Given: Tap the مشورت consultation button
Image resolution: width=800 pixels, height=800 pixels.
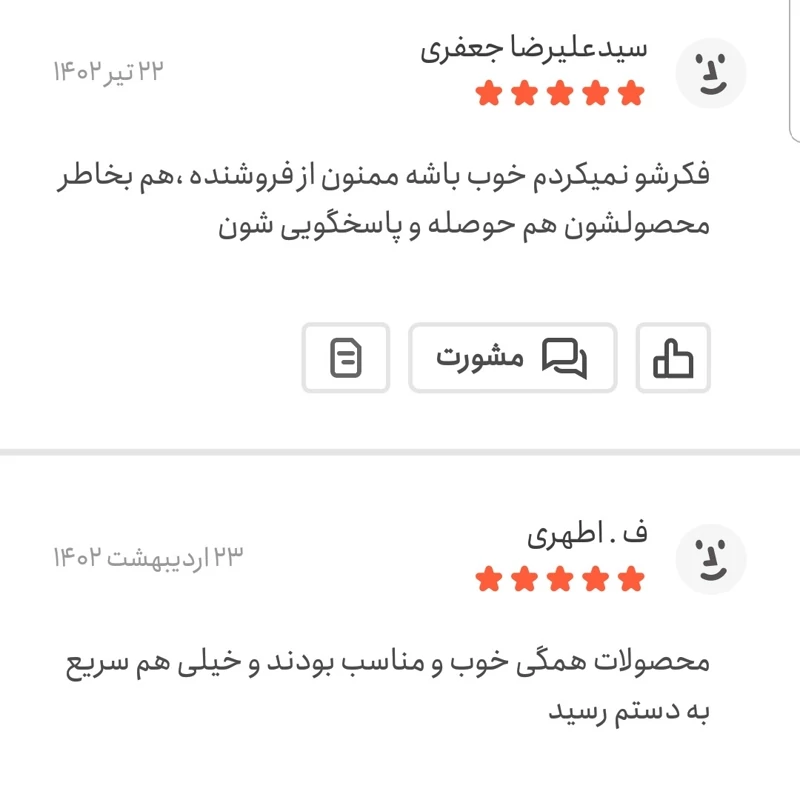Looking at the screenshot, I should pos(512,357).
